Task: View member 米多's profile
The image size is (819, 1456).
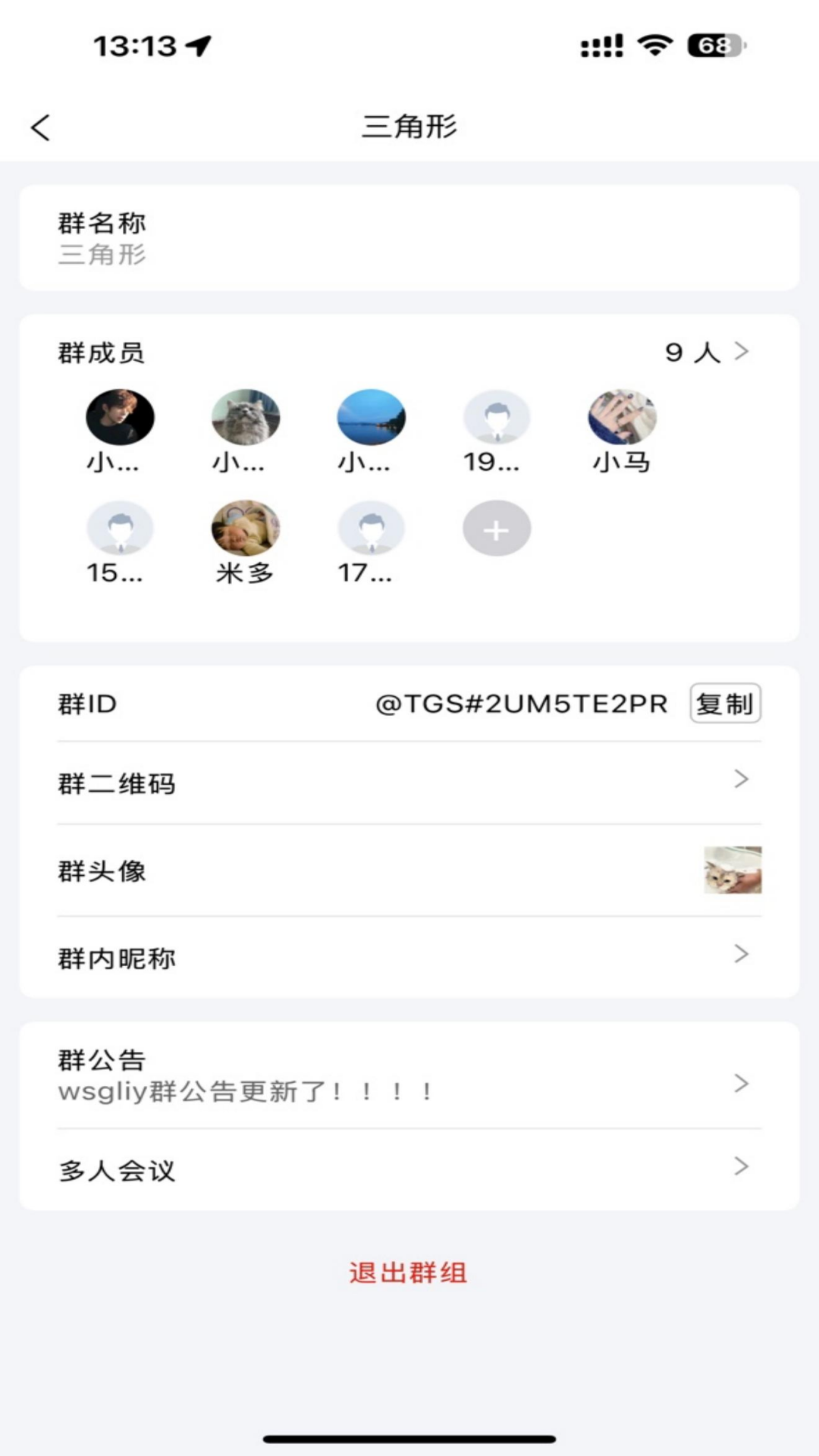Action: pyautogui.click(x=245, y=529)
